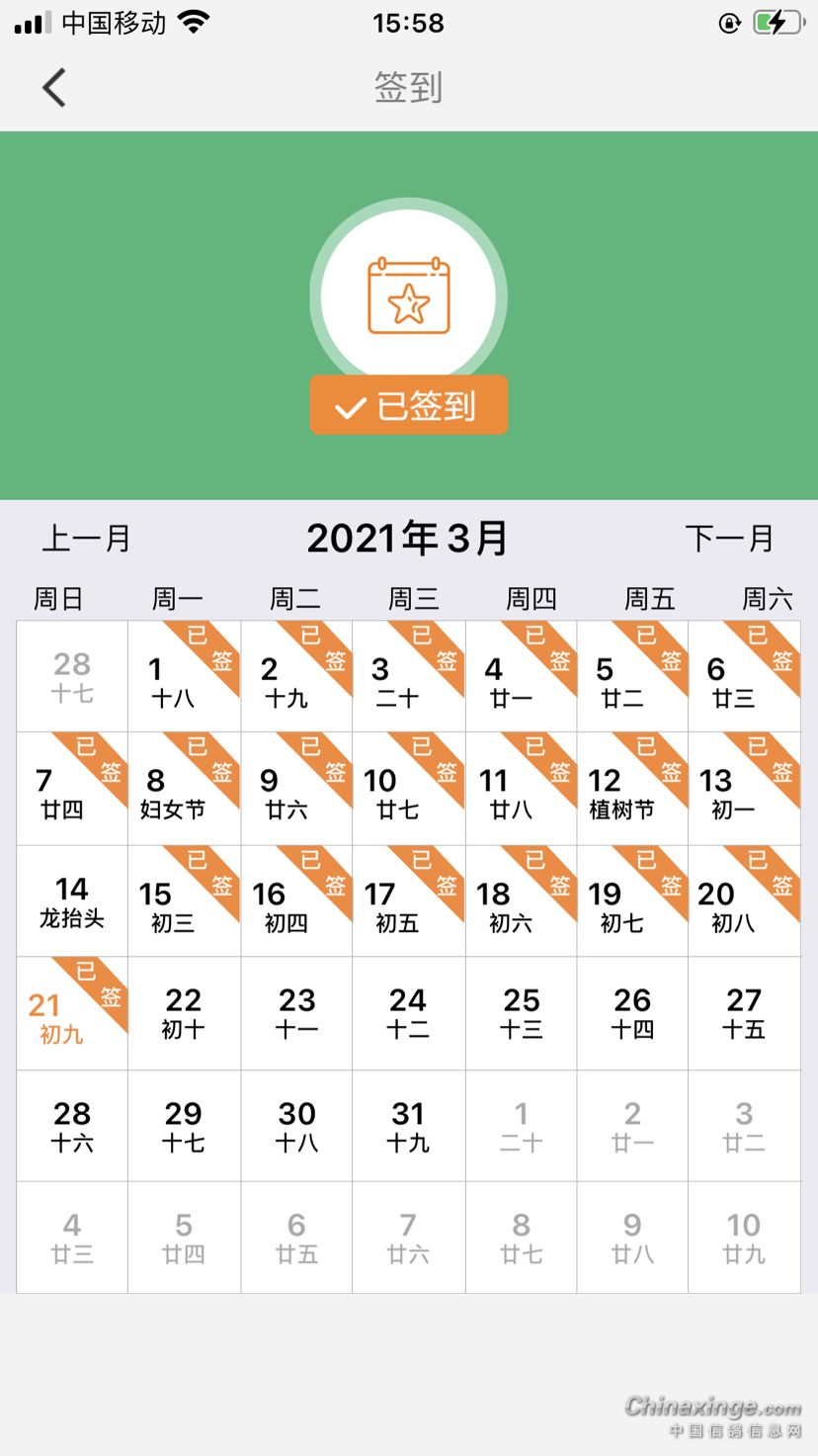Select greyed April 10 廿九 cell
This screenshot has width=818, height=1456.
point(744,1238)
